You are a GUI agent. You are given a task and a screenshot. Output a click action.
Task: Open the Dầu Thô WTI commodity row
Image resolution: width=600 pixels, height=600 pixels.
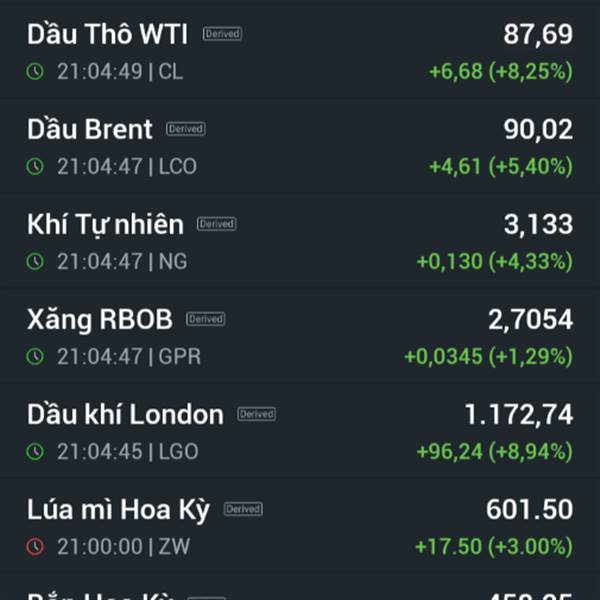point(300,51)
